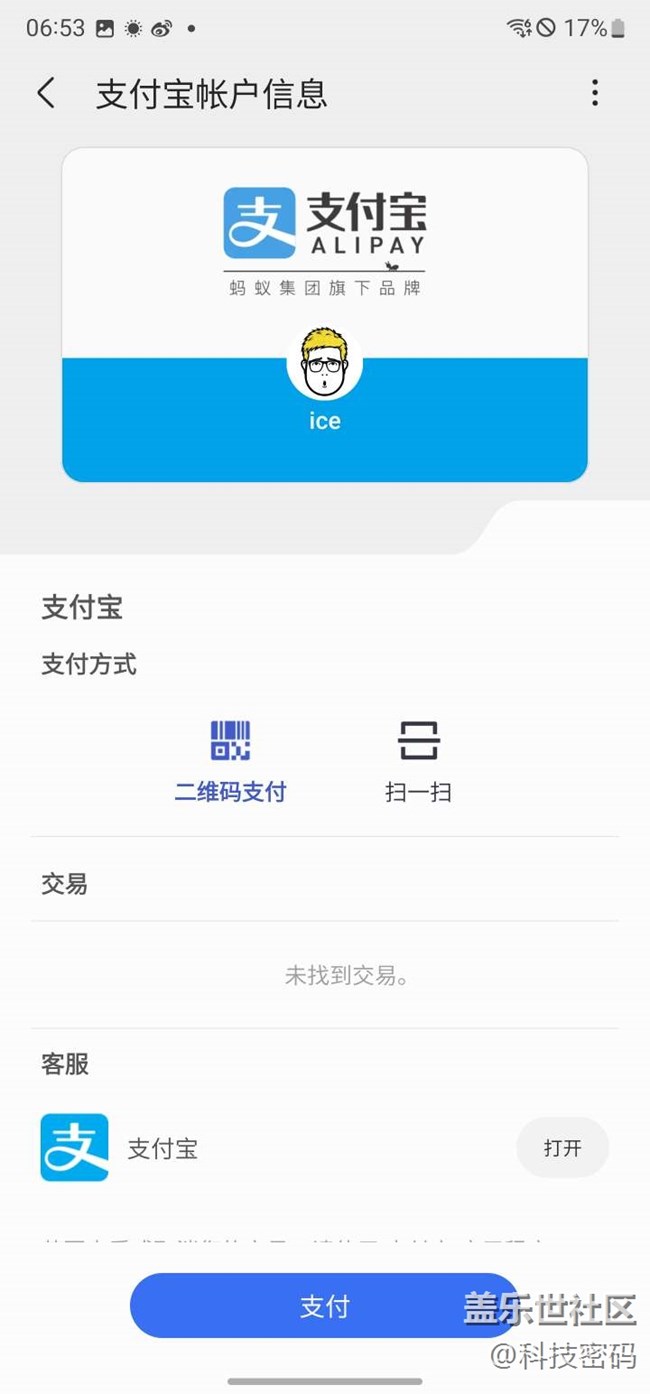Tap the blue 支付 button
Screen dimensions: 650x1394
point(324,1305)
